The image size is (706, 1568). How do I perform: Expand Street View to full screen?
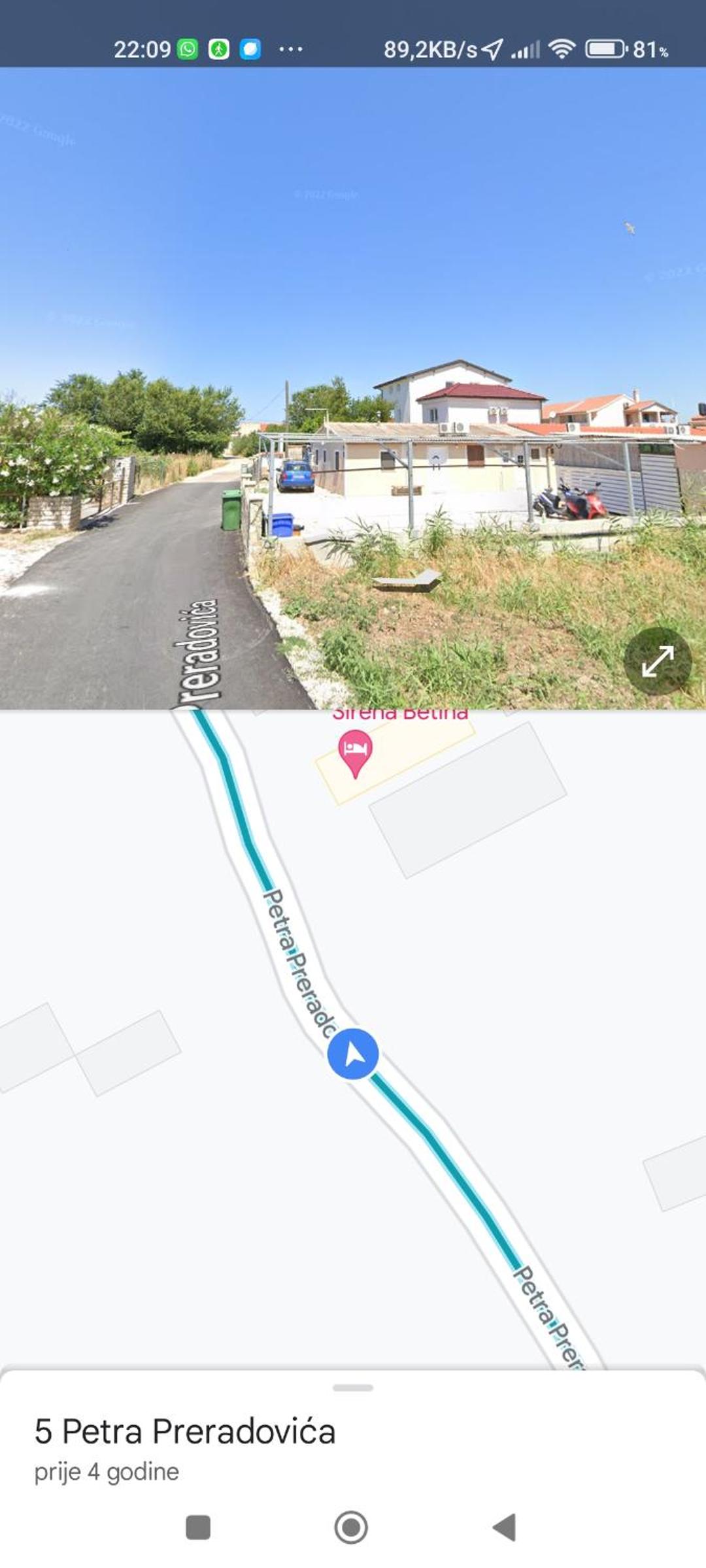click(657, 661)
